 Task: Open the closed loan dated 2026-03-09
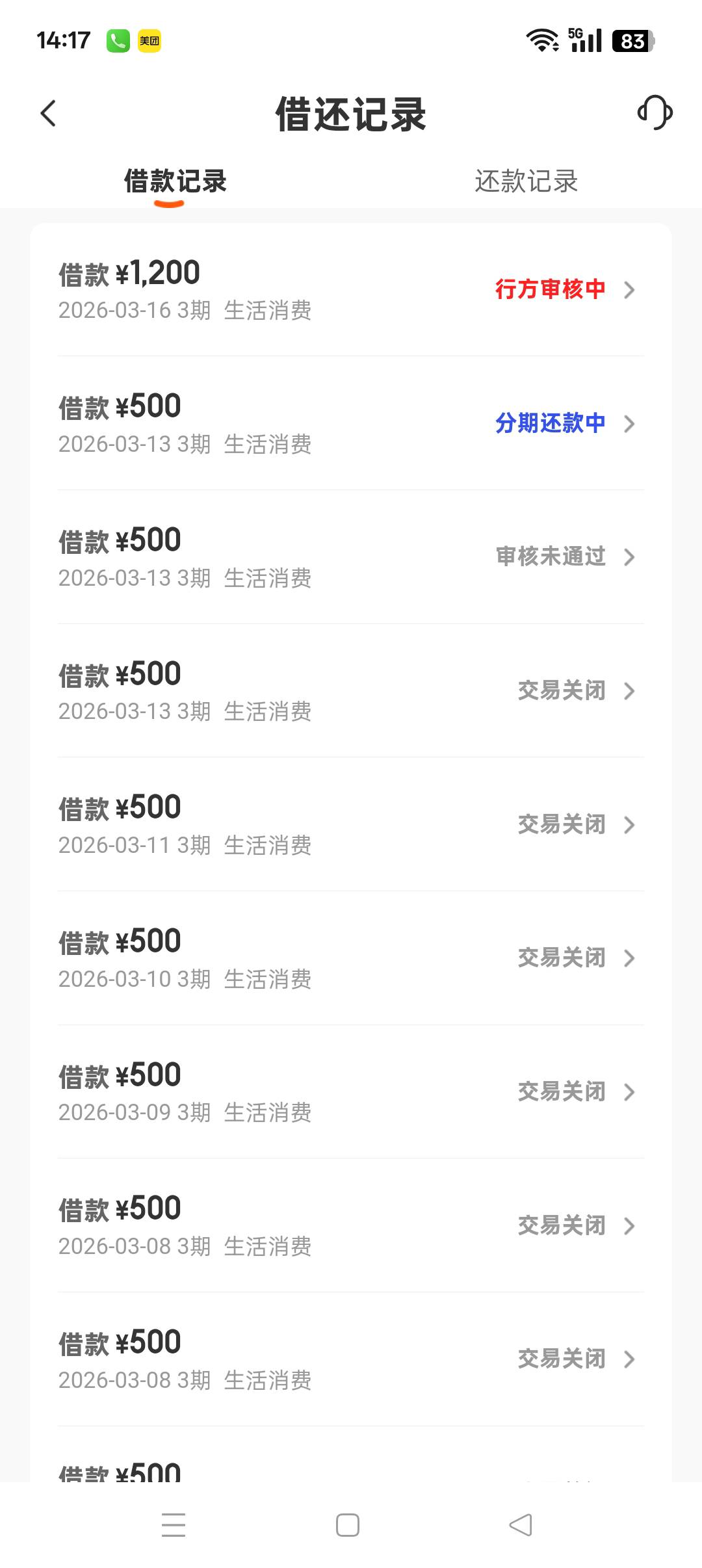click(351, 1092)
